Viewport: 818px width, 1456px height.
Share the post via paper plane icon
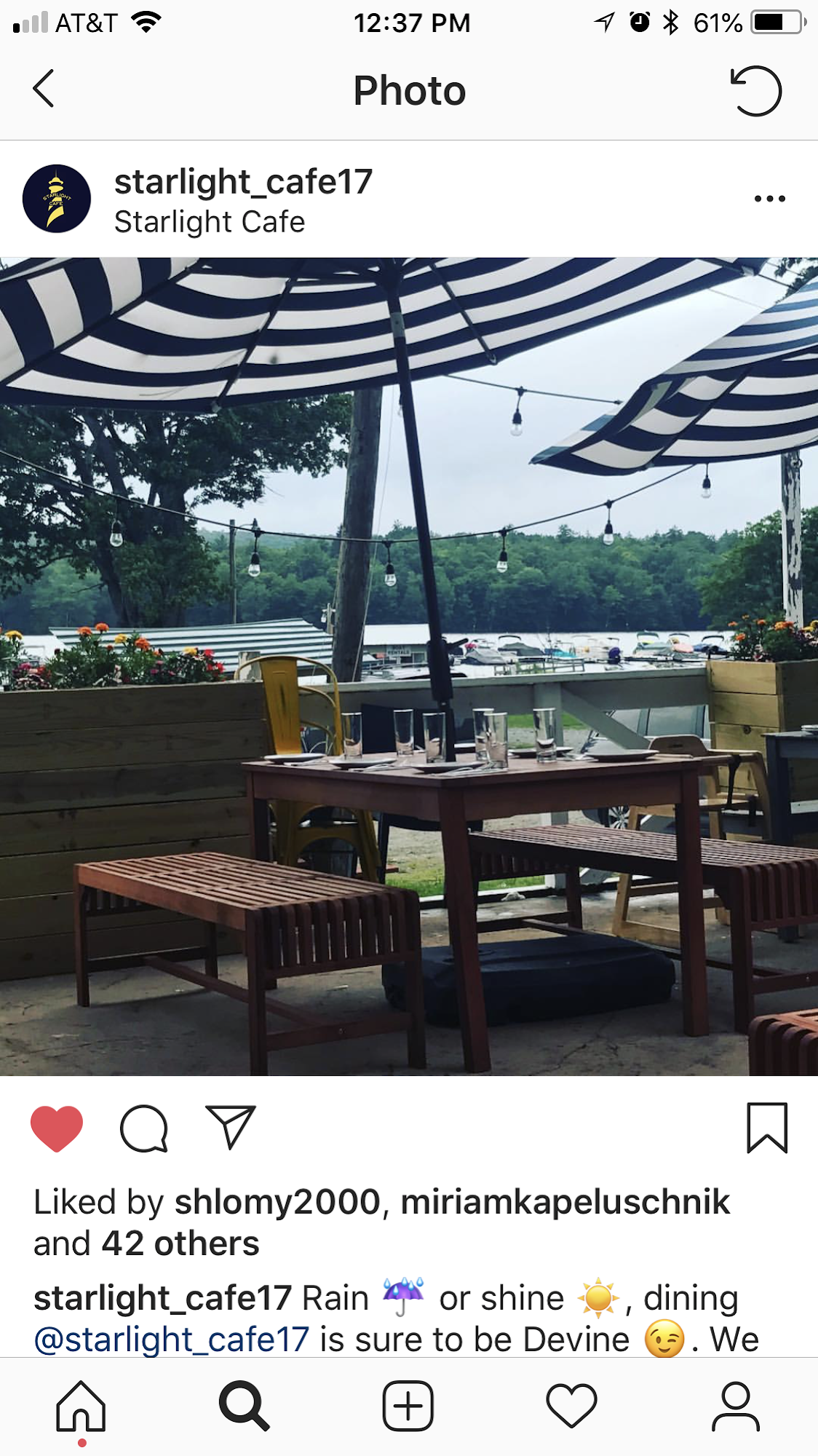[x=231, y=1127]
